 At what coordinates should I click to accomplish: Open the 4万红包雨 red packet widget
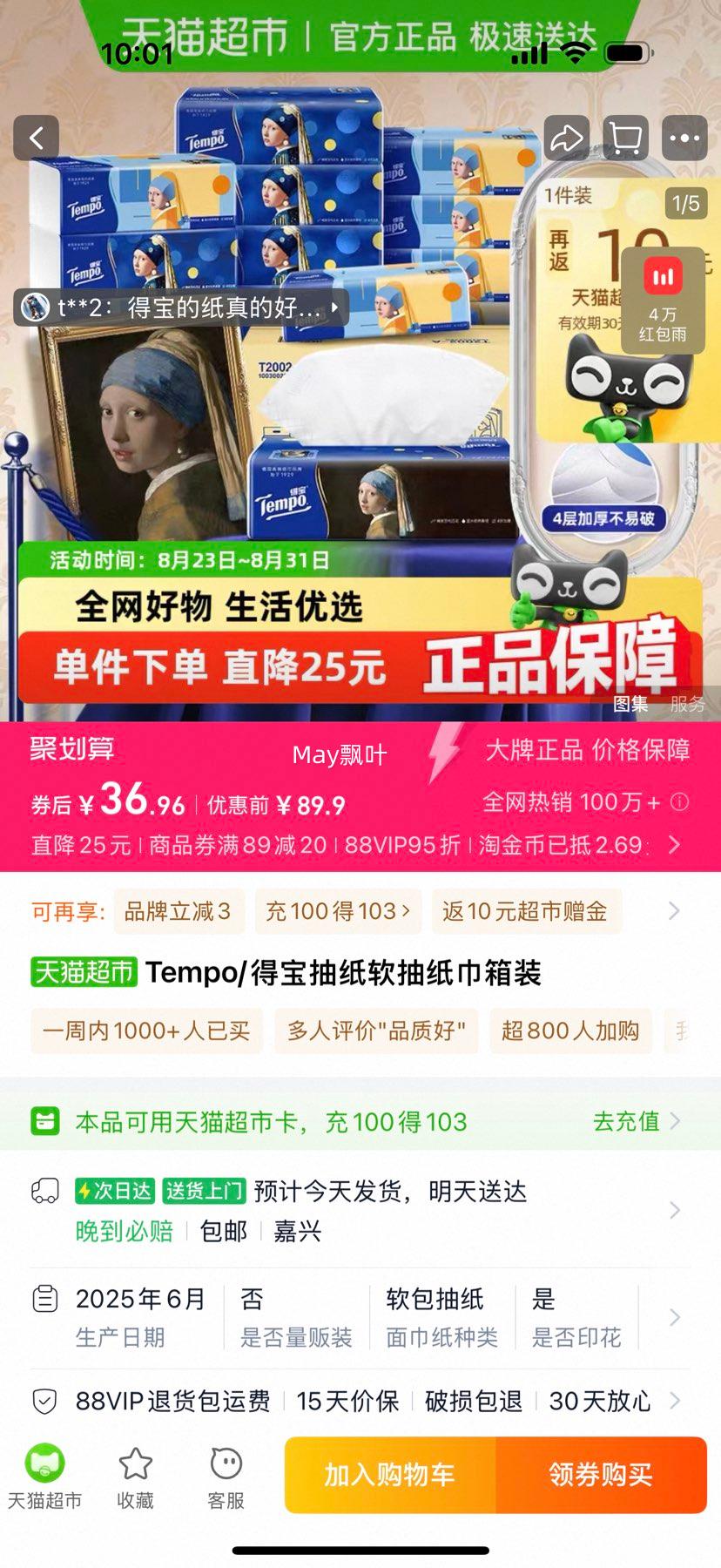663,301
